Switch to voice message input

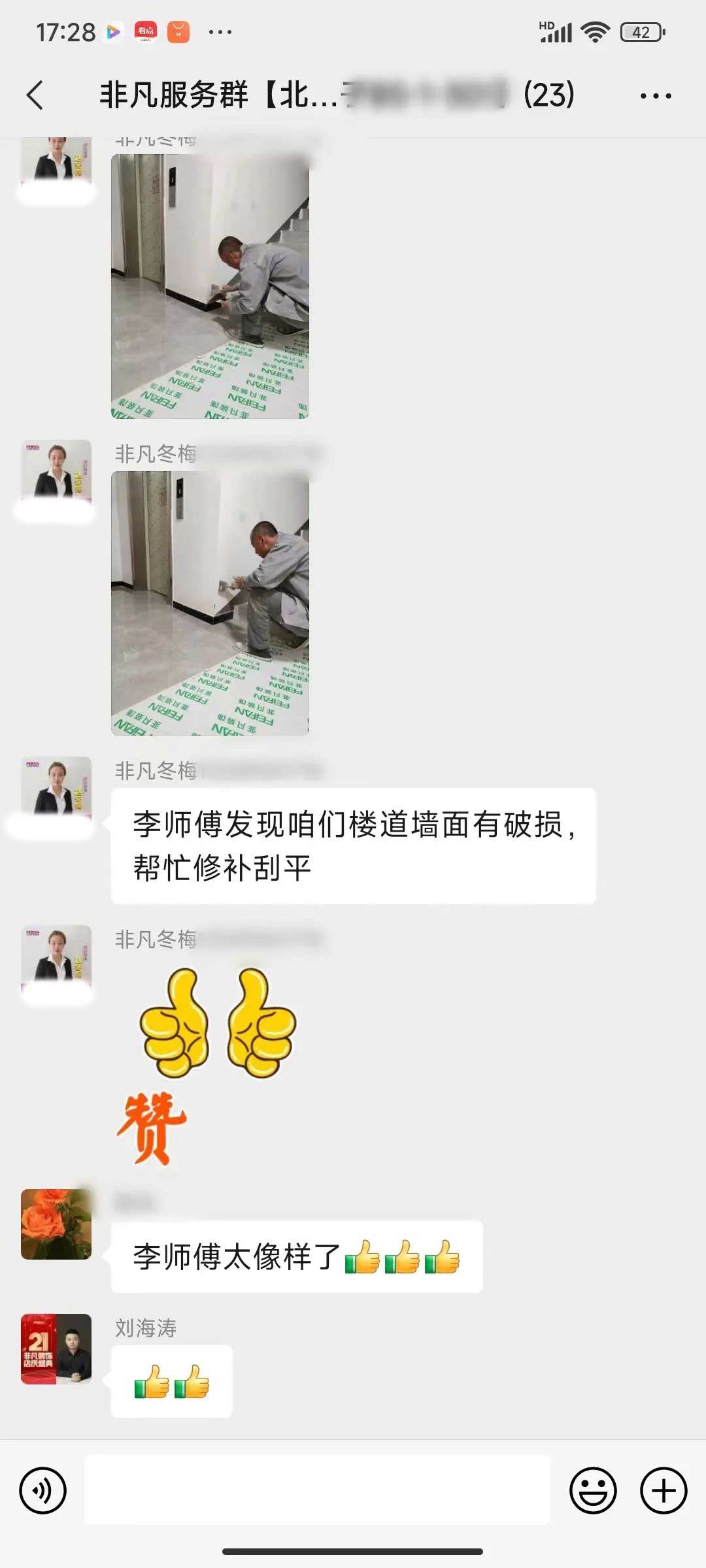43,1490
